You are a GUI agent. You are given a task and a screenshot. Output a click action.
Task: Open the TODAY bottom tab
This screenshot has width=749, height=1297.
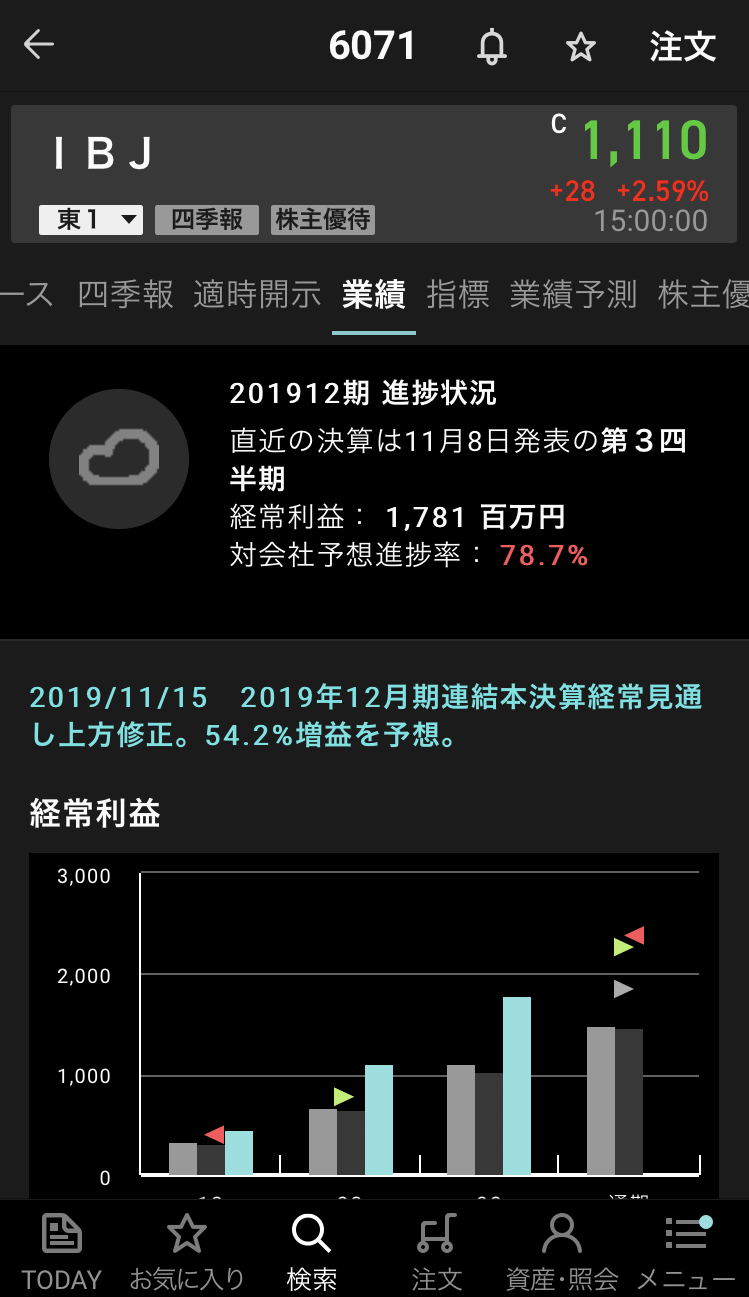(62, 1250)
